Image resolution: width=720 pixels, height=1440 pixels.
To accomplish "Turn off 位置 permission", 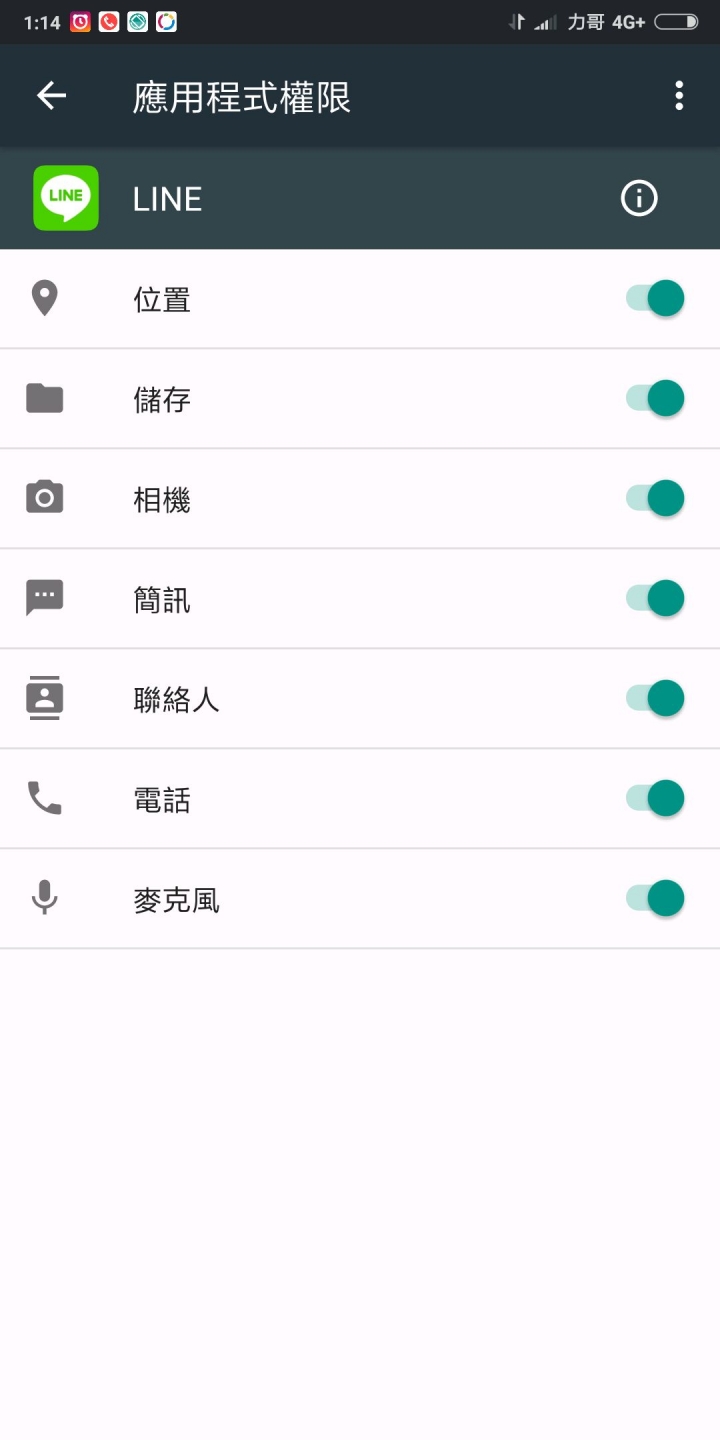I will (655, 298).
